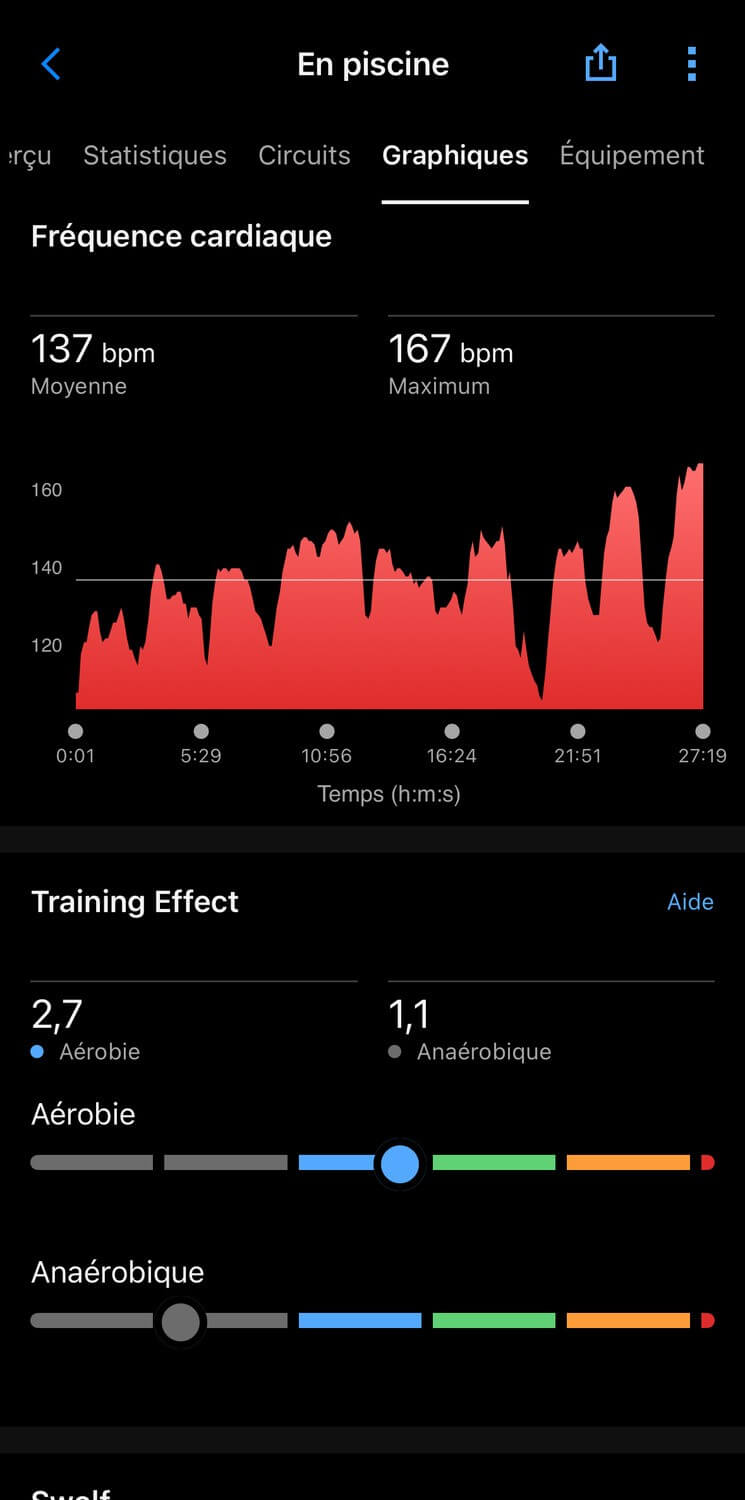Share this pool swim activity
The height and width of the screenshot is (1500, 745).
pyautogui.click(x=600, y=64)
